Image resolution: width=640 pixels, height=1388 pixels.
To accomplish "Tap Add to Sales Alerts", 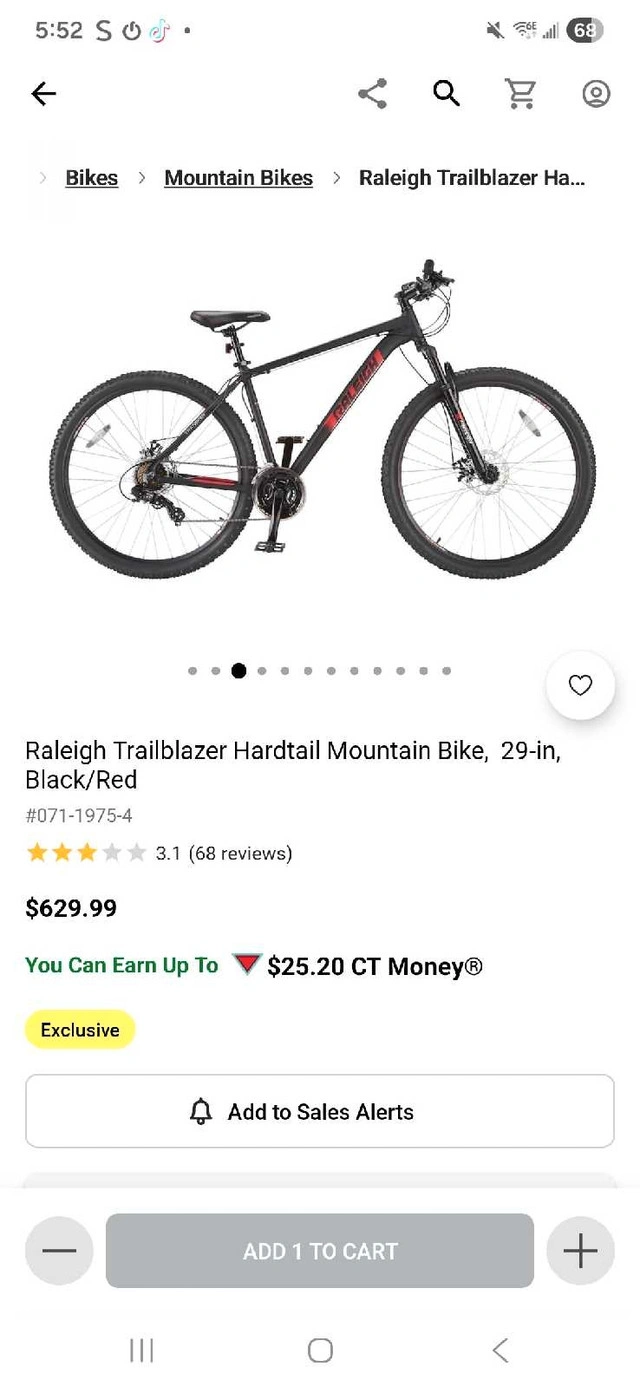I will (x=320, y=1111).
